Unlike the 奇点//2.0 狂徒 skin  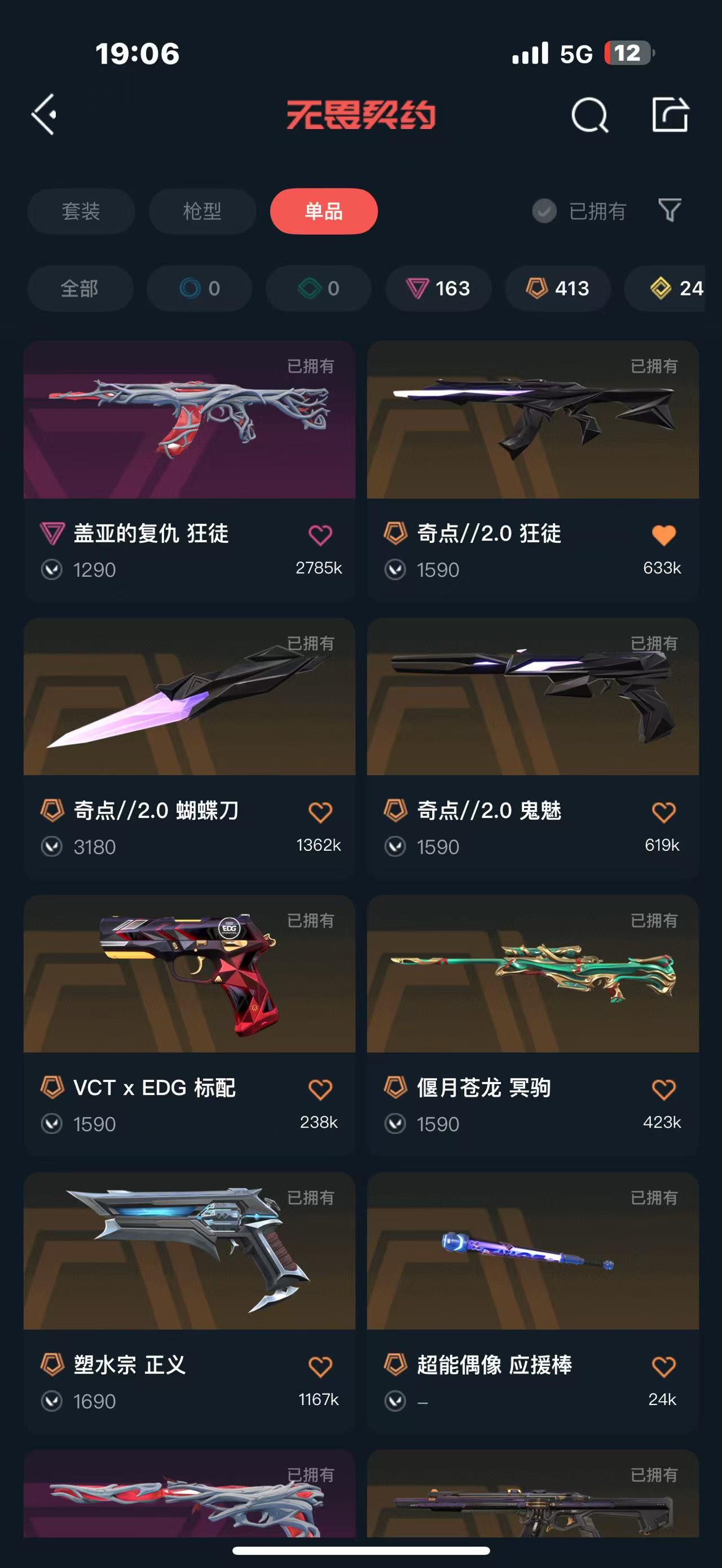pos(663,535)
